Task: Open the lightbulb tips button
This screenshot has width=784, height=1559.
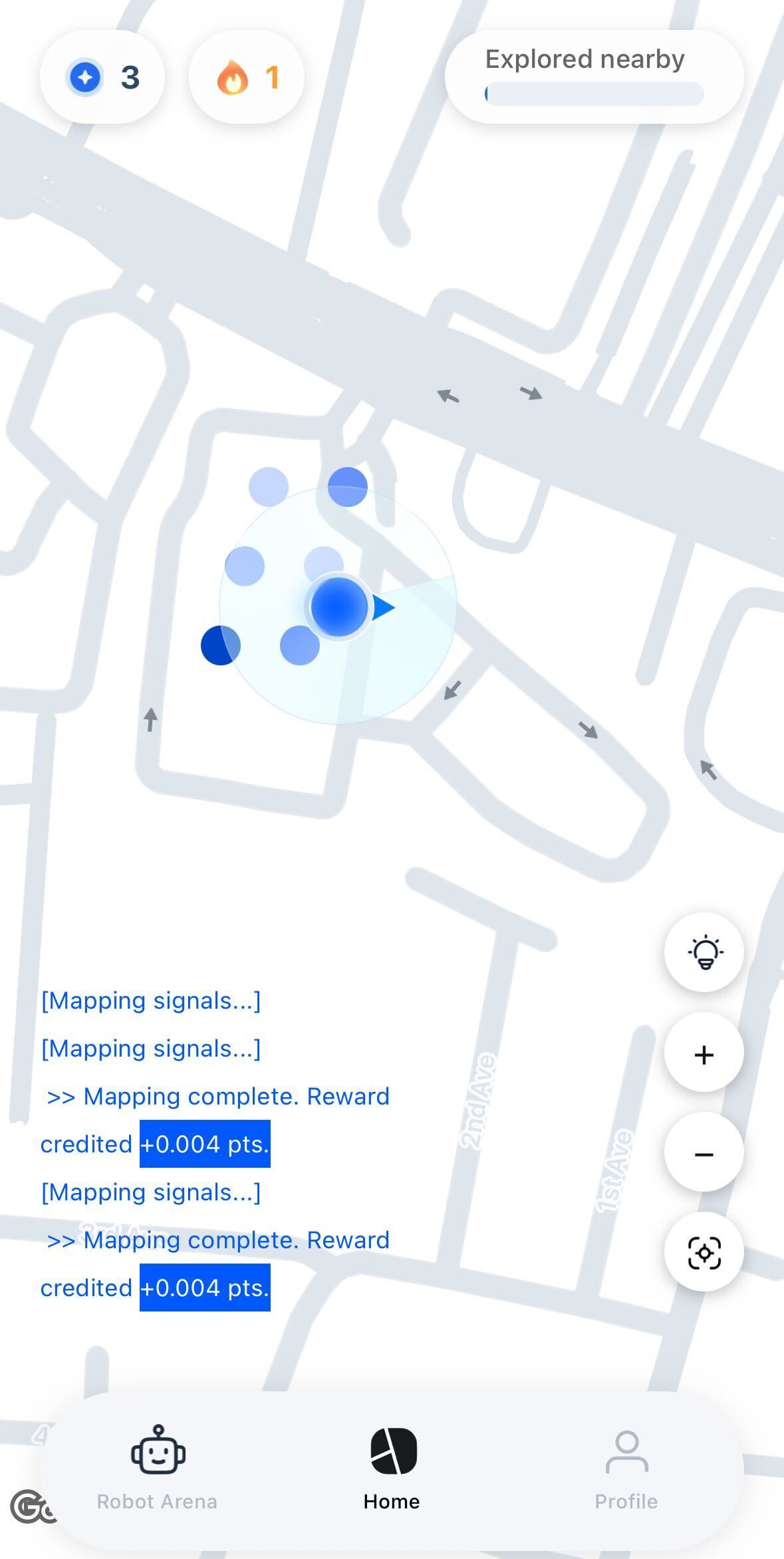Action: (704, 952)
